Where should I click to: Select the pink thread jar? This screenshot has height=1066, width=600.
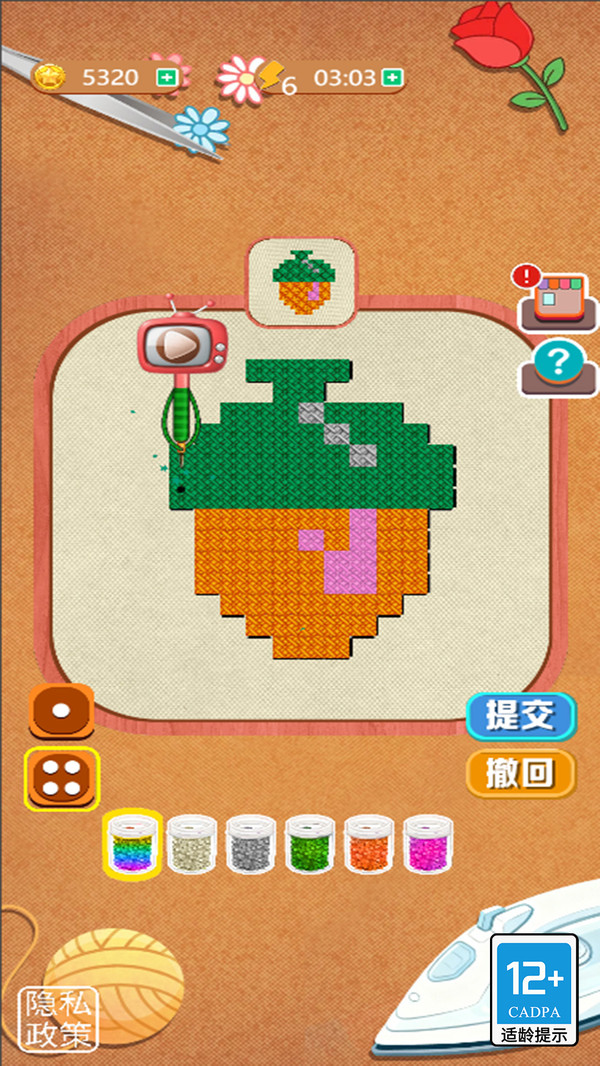click(x=428, y=845)
